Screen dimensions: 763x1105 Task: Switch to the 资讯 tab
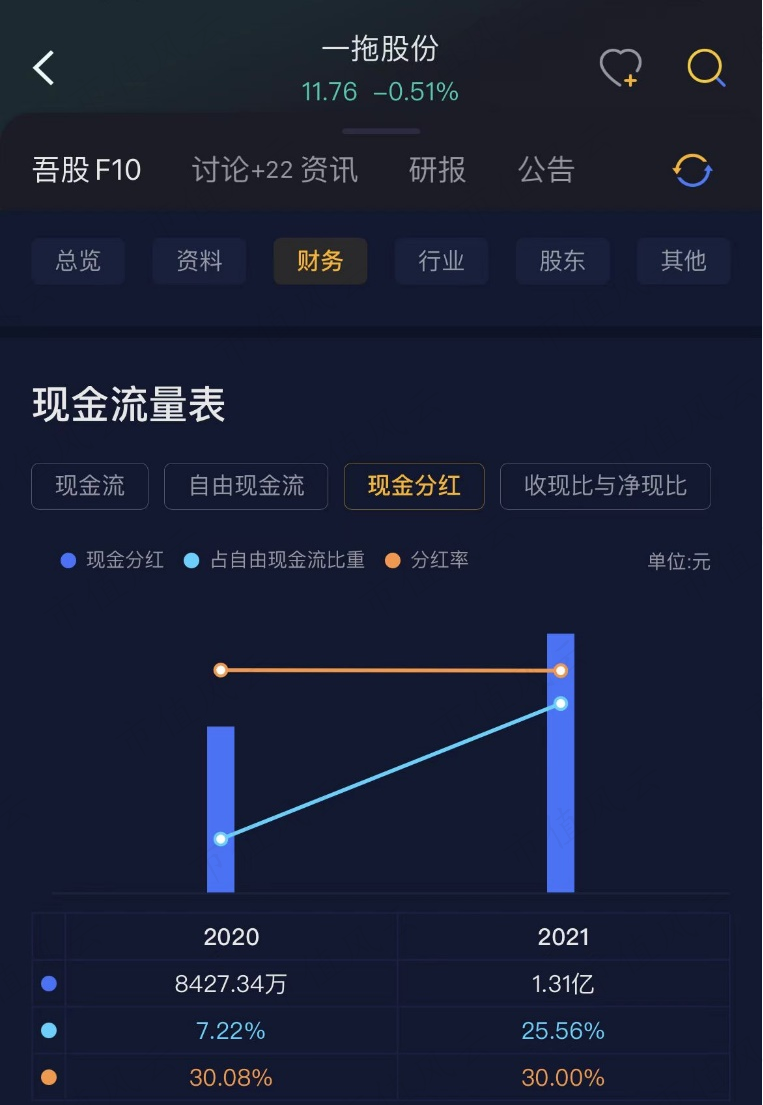point(329,170)
